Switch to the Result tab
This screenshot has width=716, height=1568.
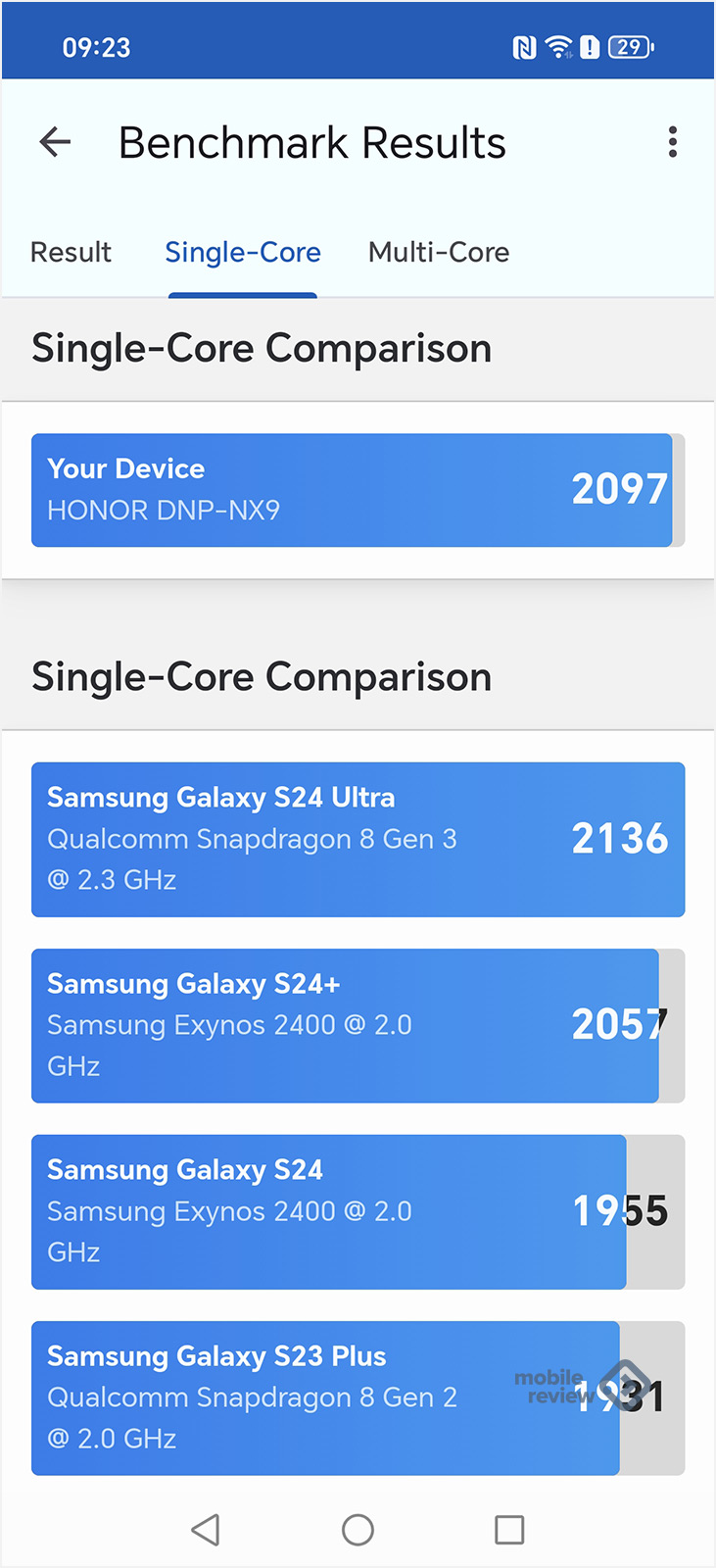pyautogui.click(x=71, y=253)
